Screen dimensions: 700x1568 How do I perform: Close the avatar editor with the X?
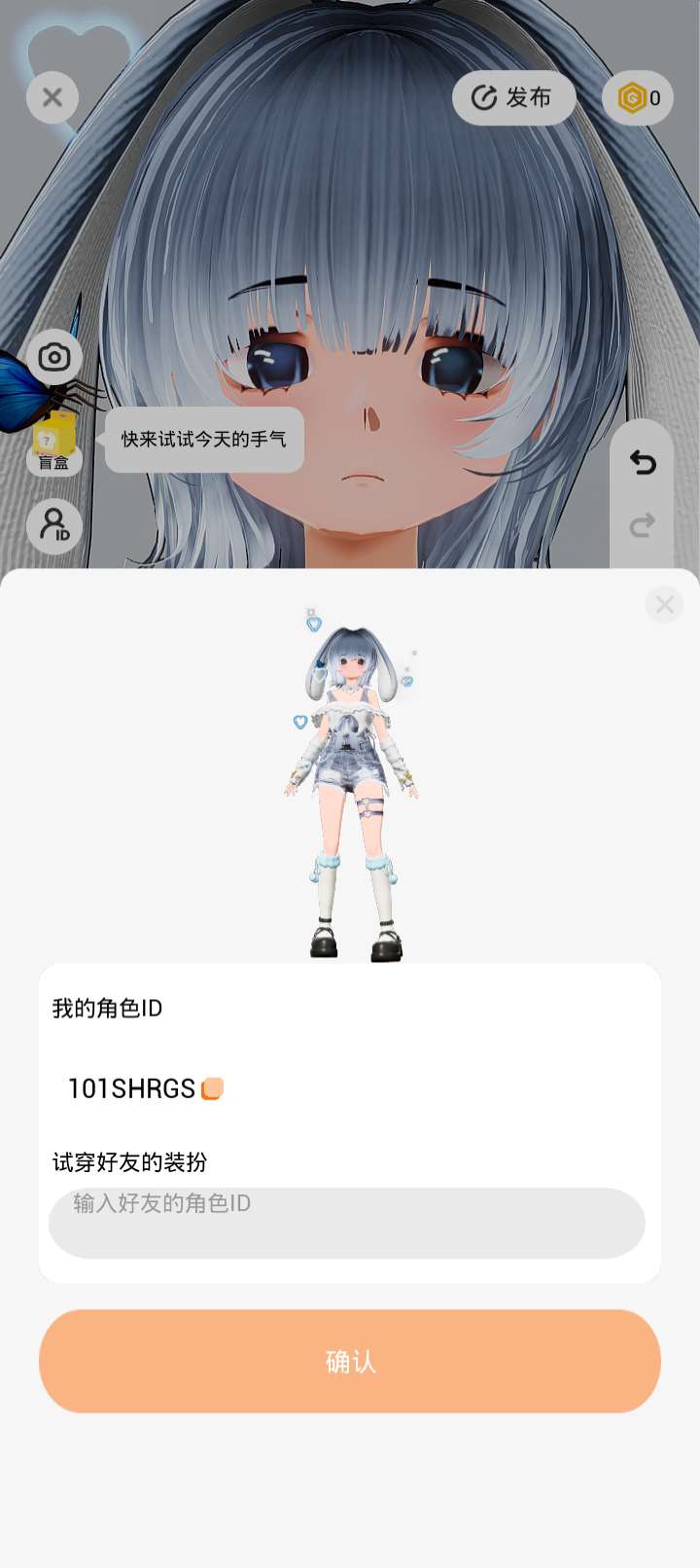click(x=52, y=97)
